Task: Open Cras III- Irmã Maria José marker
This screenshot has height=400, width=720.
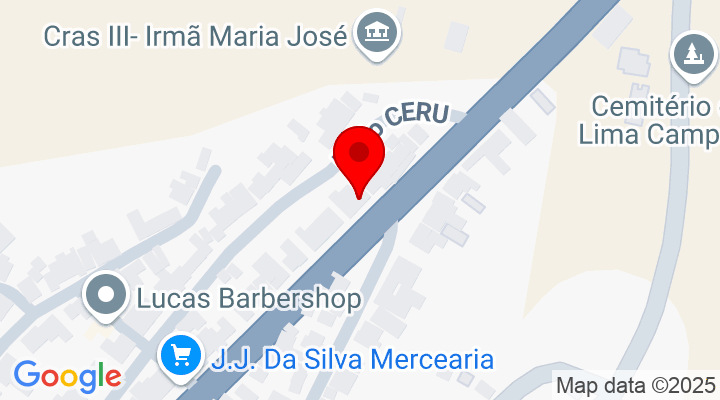Action: pyautogui.click(x=378, y=33)
